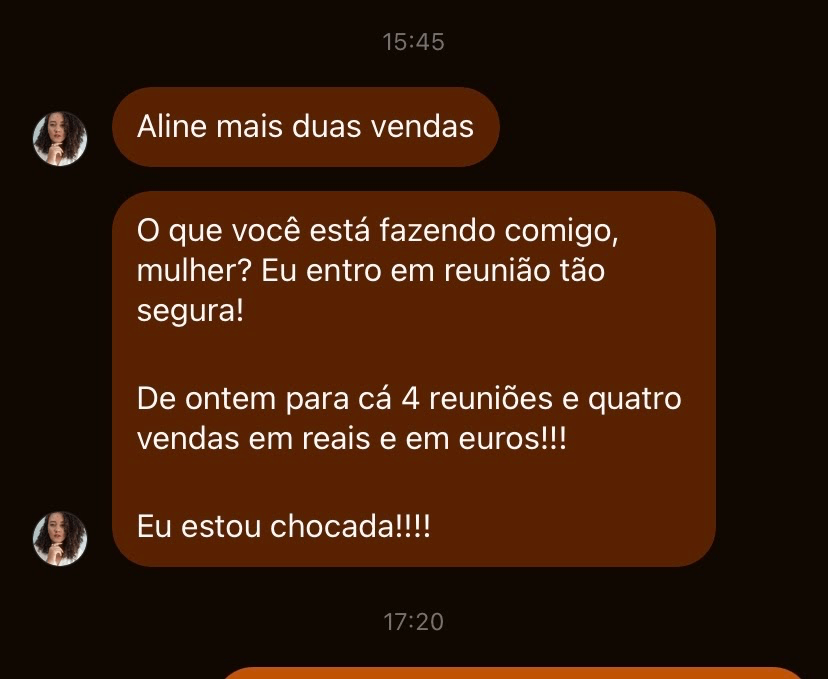Open sender's avatar beside "Aline mais duas vendas"
The width and height of the screenshot is (828, 679).
[60, 138]
